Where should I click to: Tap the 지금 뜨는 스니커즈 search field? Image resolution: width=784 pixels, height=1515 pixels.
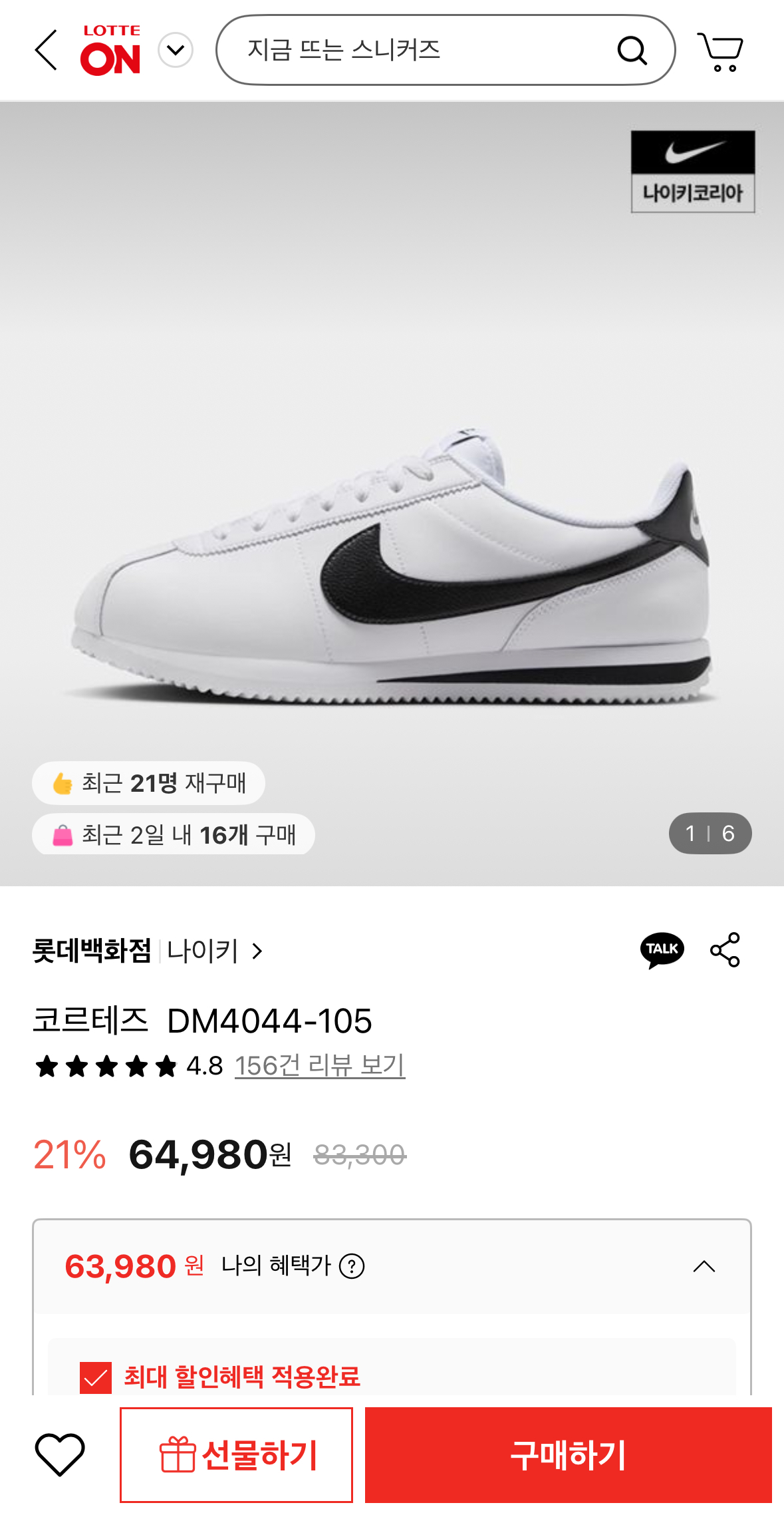coord(412,50)
